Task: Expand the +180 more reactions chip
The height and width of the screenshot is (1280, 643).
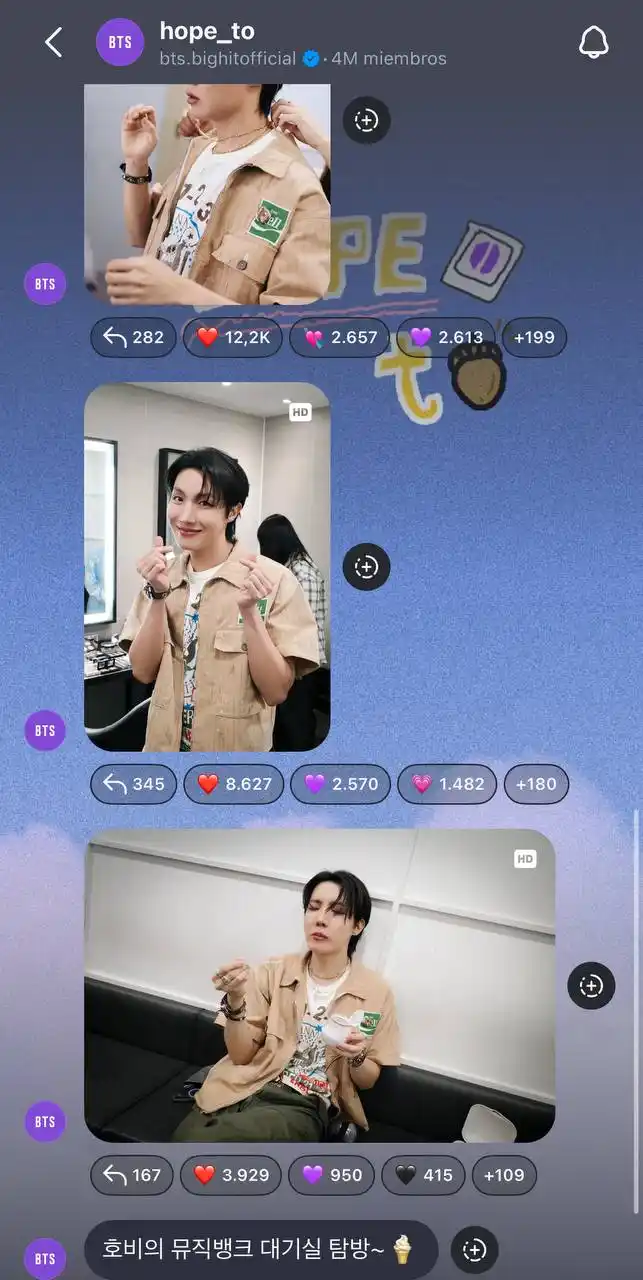Action: point(535,784)
